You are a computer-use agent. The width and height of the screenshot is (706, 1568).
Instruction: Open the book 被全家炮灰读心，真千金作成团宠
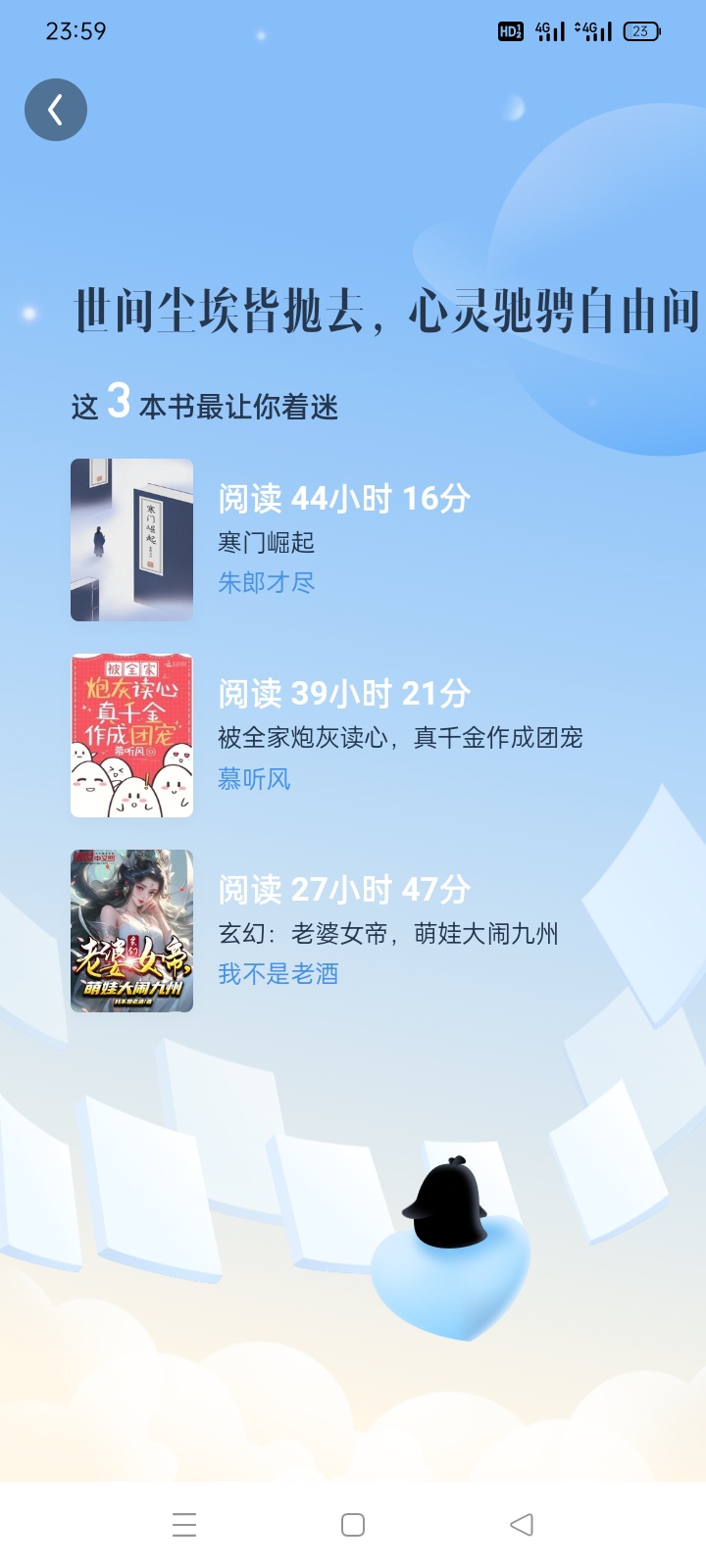point(400,737)
